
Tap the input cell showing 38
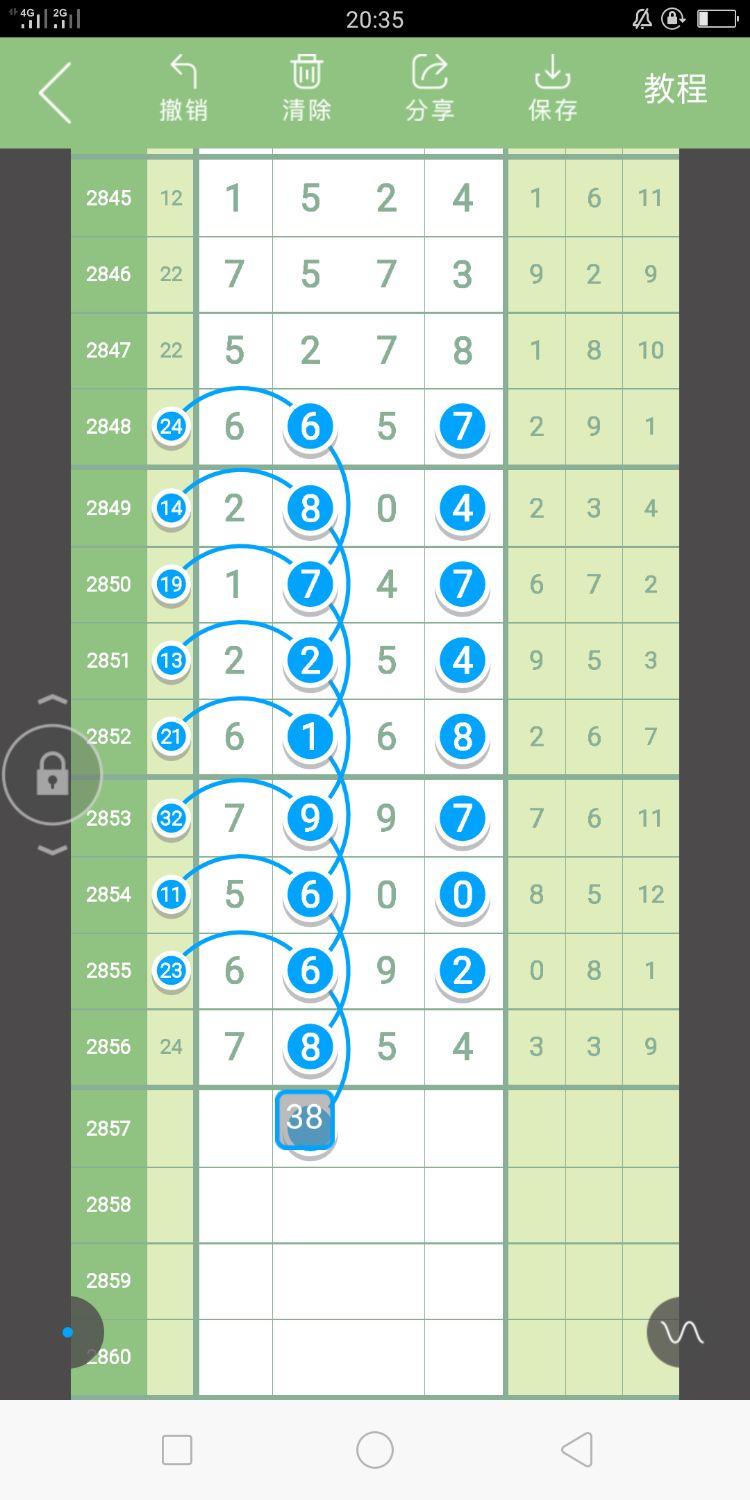(x=306, y=1120)
